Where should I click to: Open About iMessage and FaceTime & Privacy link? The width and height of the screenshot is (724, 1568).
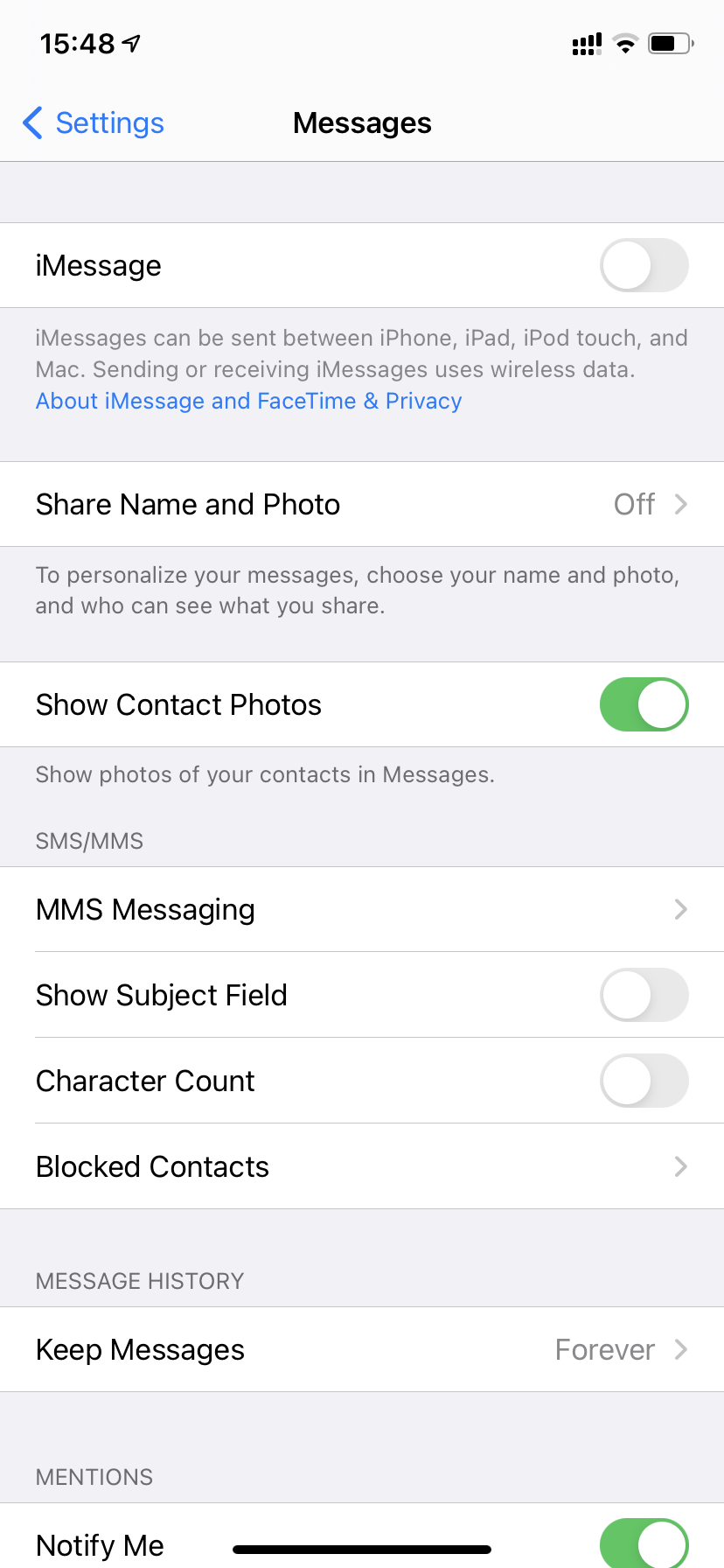pyautogui.click(x=248, y=401)
